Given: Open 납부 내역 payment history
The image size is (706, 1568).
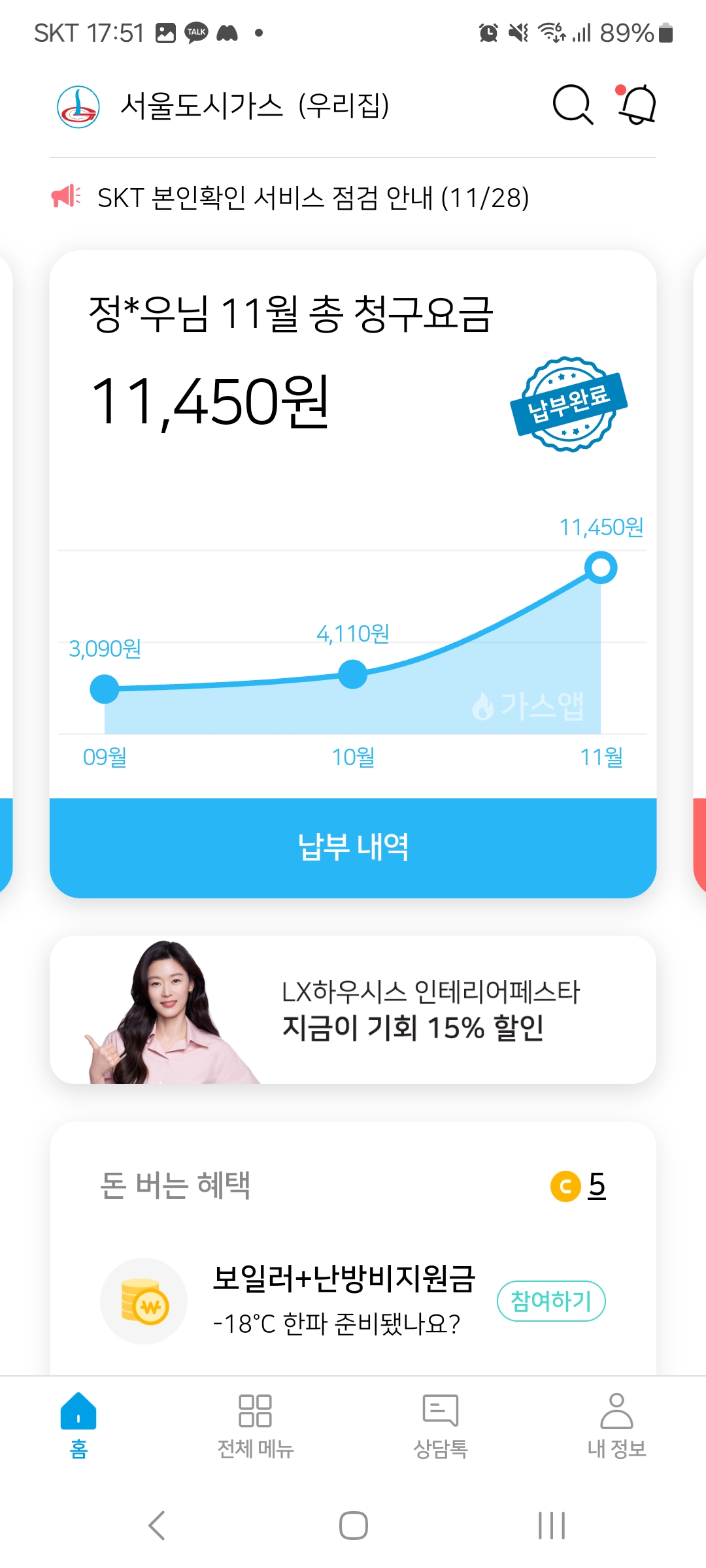Looking at the screenshot, I should point(353,847).
